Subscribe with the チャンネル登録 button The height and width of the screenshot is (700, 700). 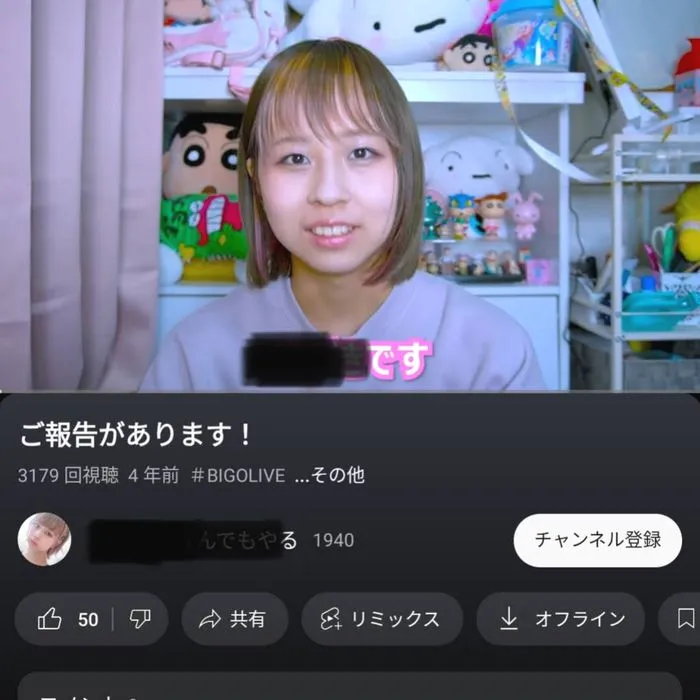pyautogui.click(x=597, y=540)
